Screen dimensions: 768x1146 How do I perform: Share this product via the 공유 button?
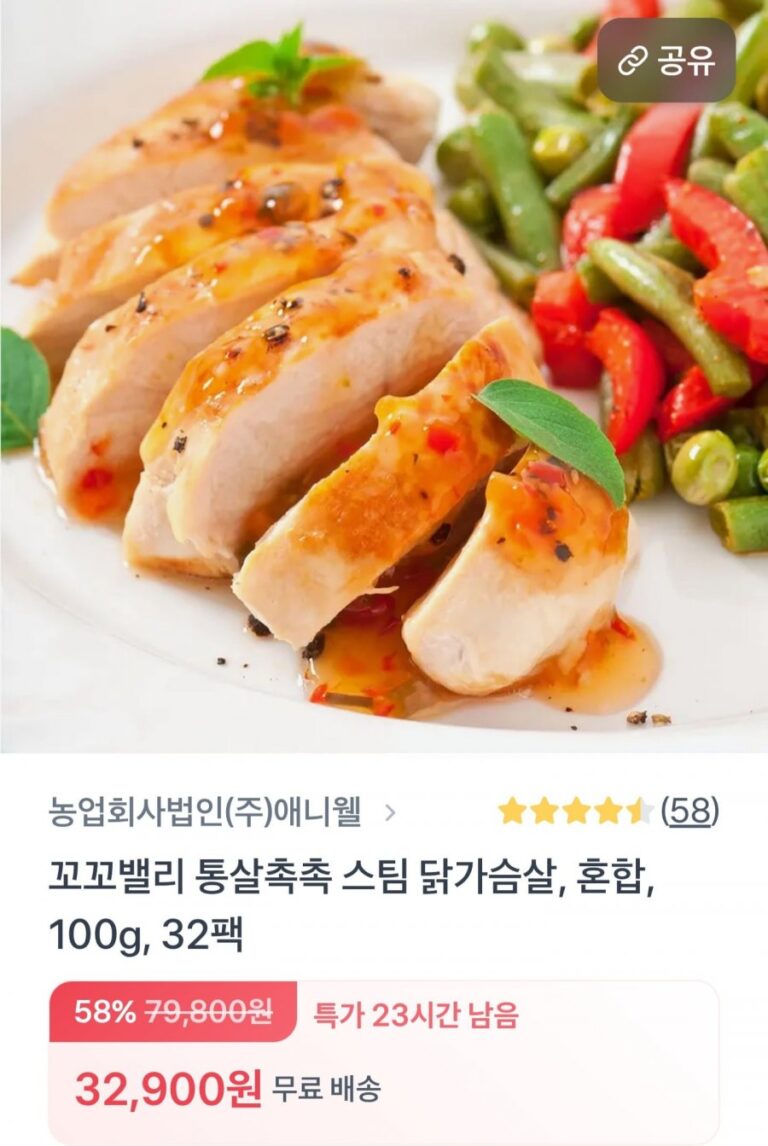coord(666,61)
